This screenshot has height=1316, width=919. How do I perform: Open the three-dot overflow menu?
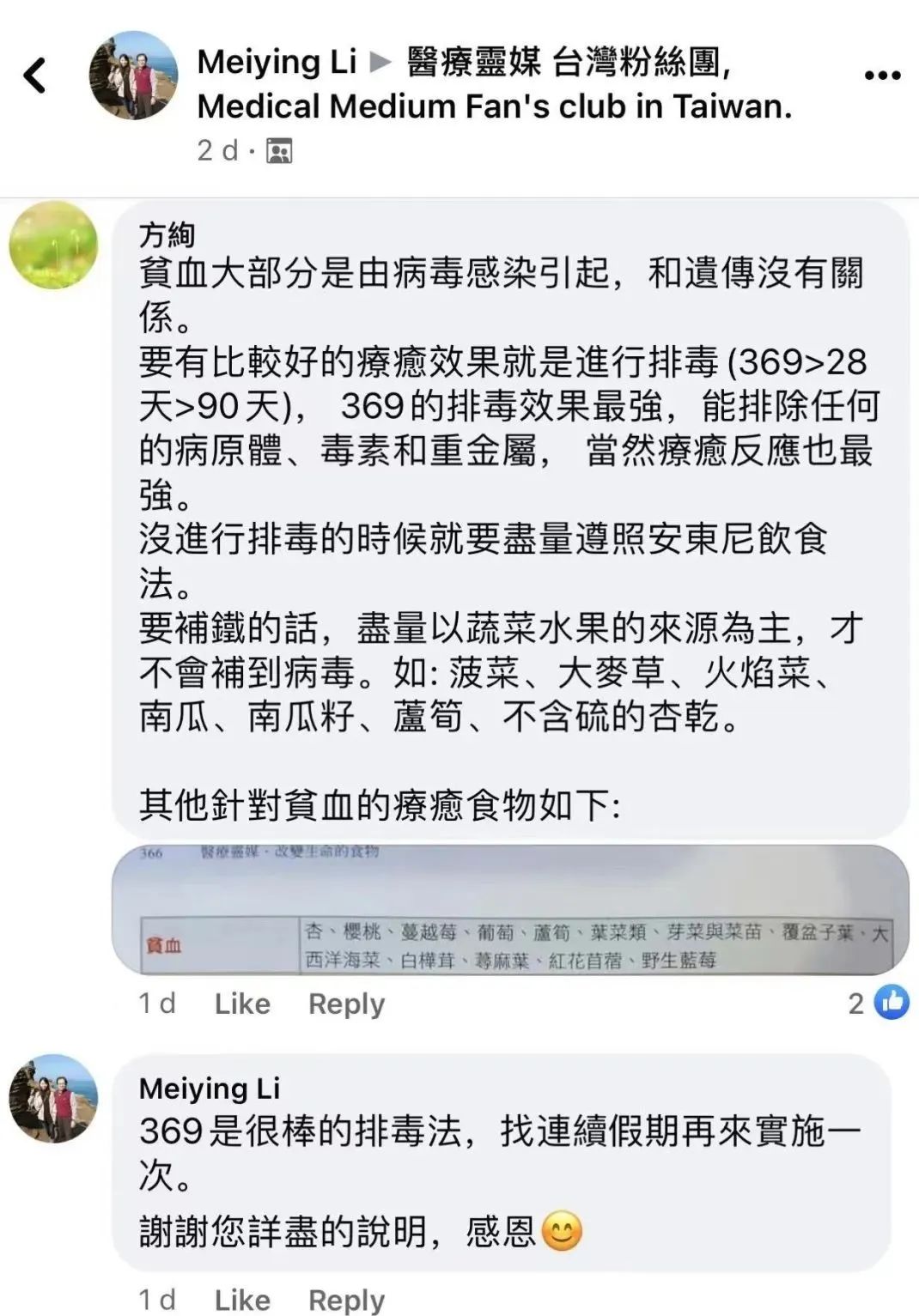pos(882,76)
